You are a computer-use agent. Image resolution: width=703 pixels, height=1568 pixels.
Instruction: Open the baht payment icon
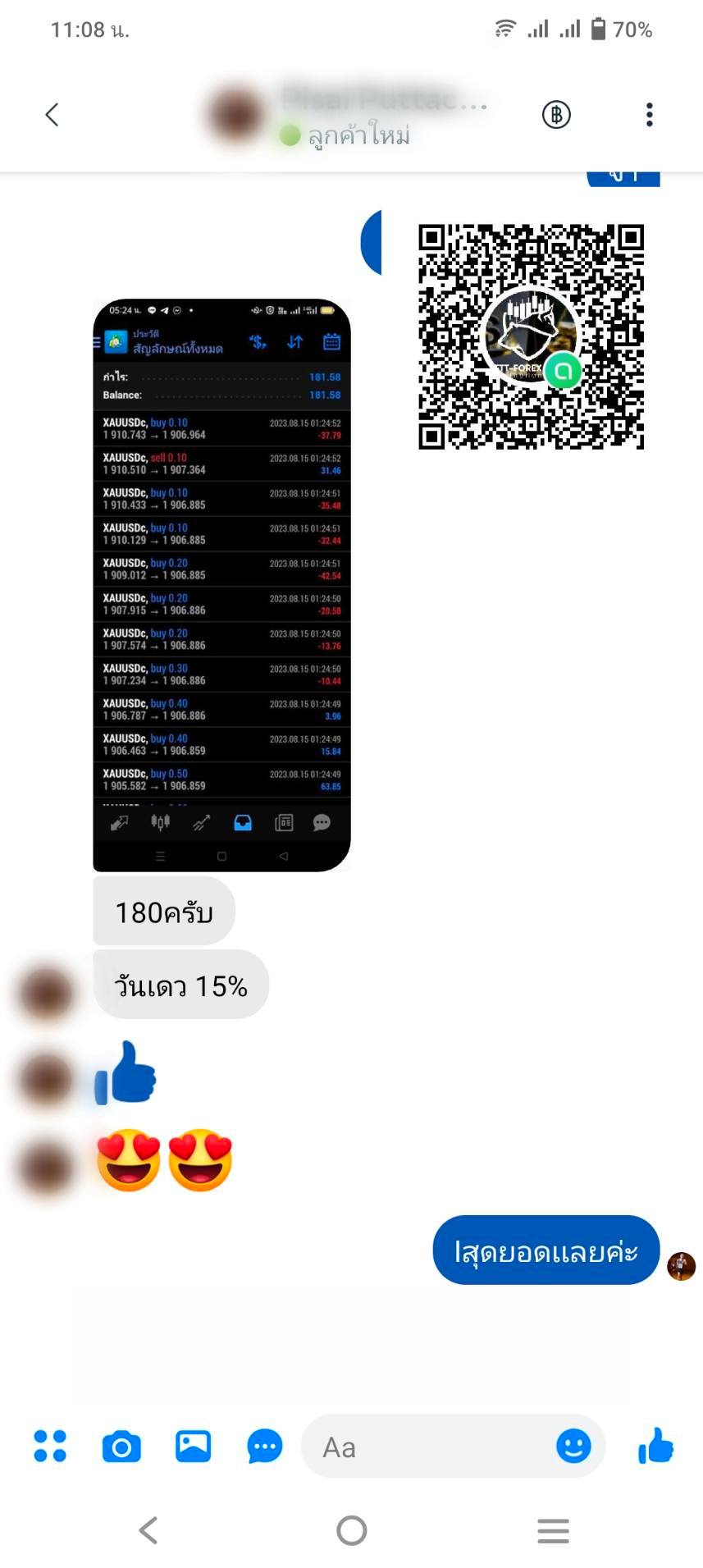[x=556, y=115]
